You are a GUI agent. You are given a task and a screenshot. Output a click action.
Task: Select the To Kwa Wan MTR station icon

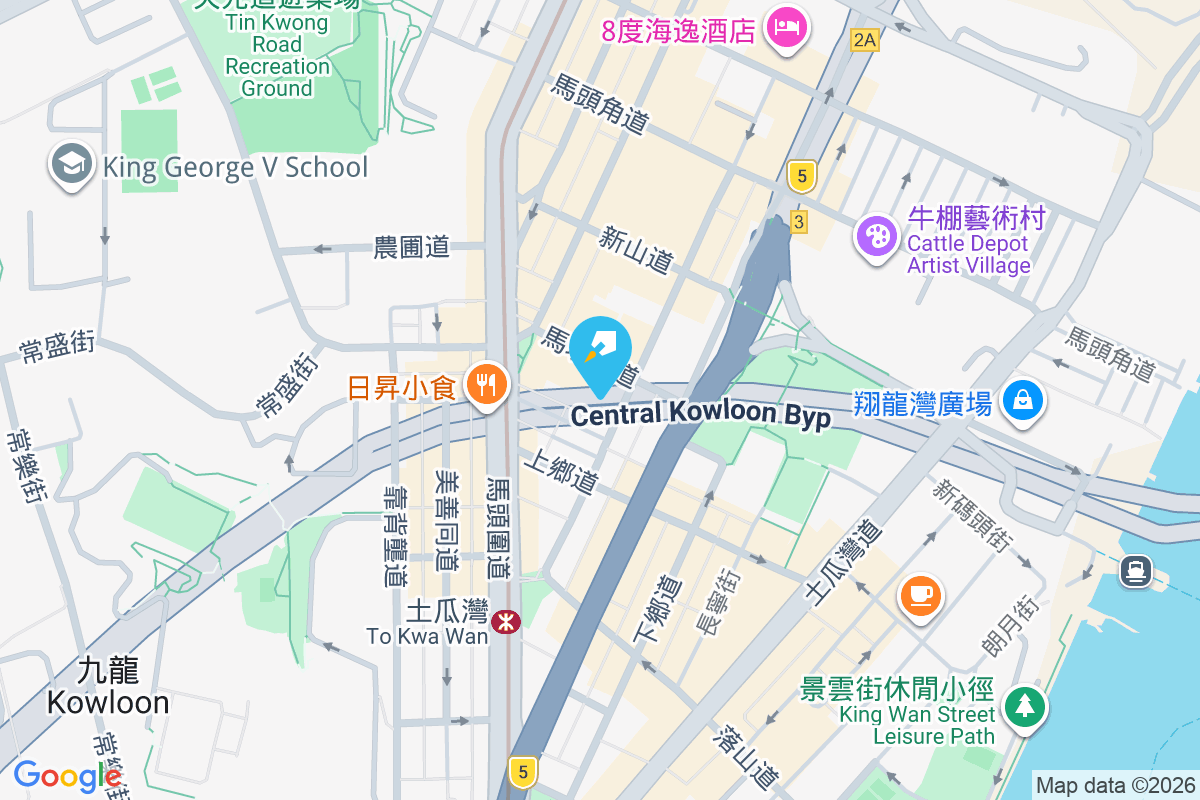pyautogui.click(x=507, y=622)
